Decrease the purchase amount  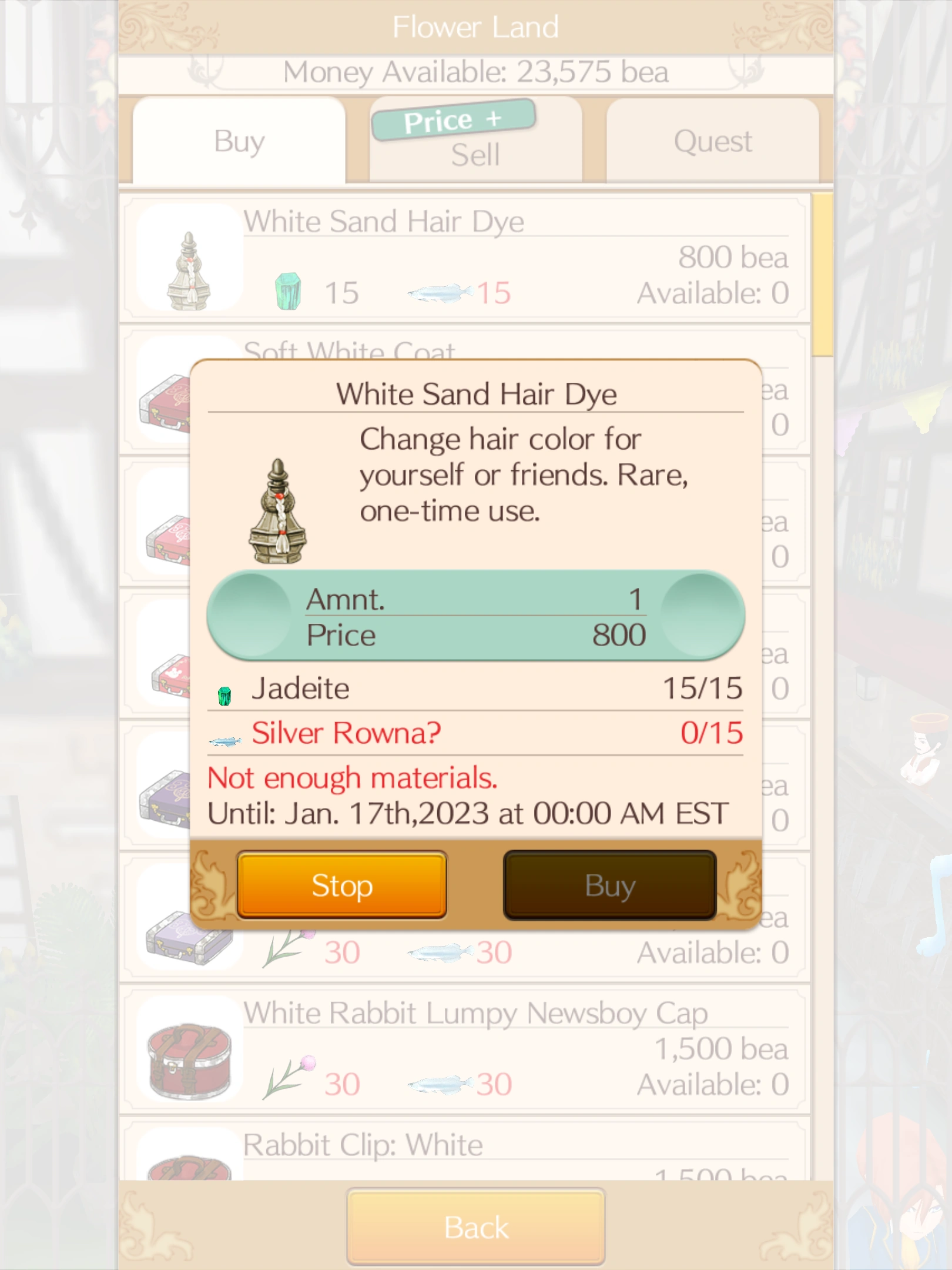click(251, 615)
